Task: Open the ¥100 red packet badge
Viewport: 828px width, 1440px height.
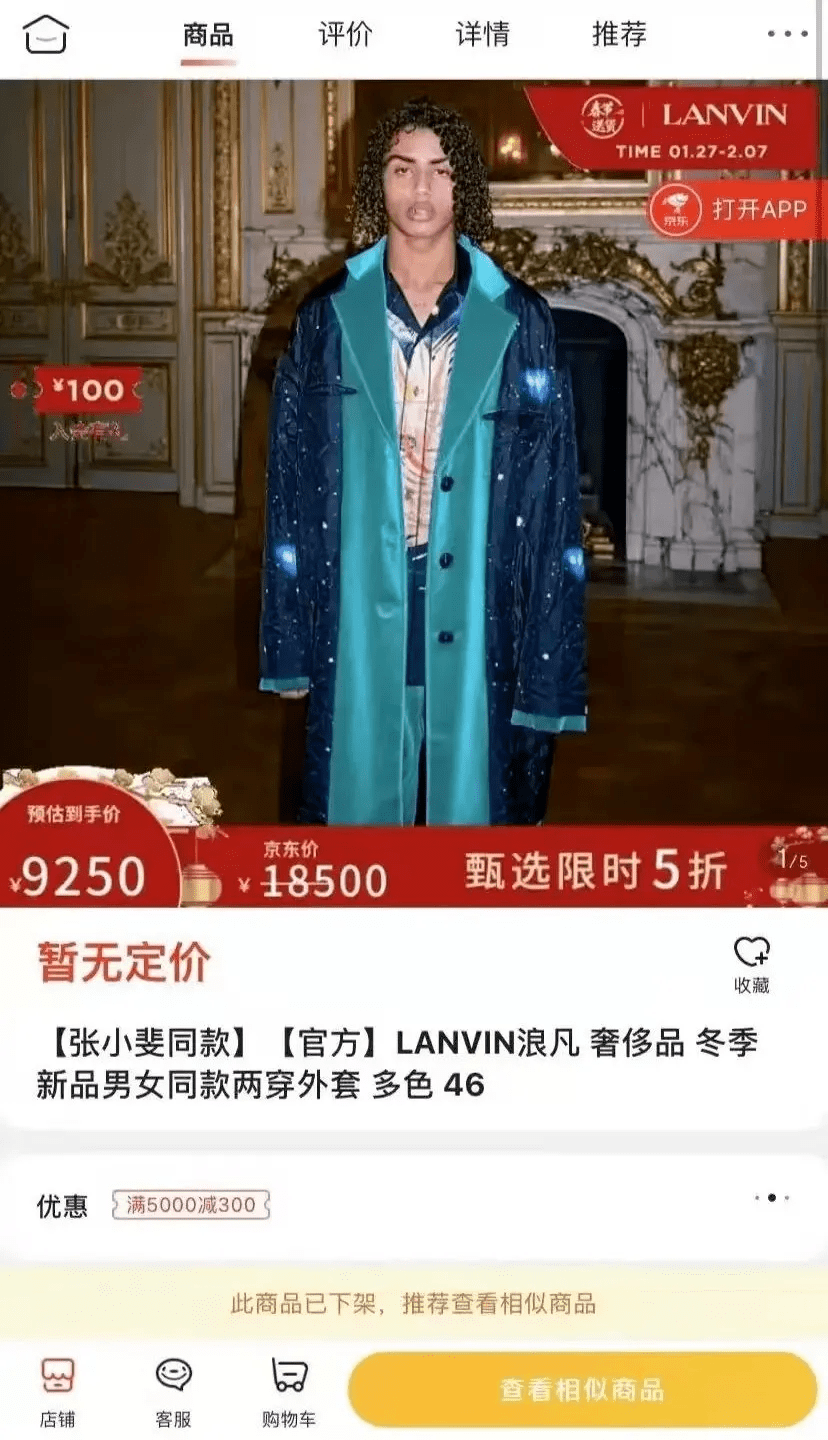Action: (86, 392)
